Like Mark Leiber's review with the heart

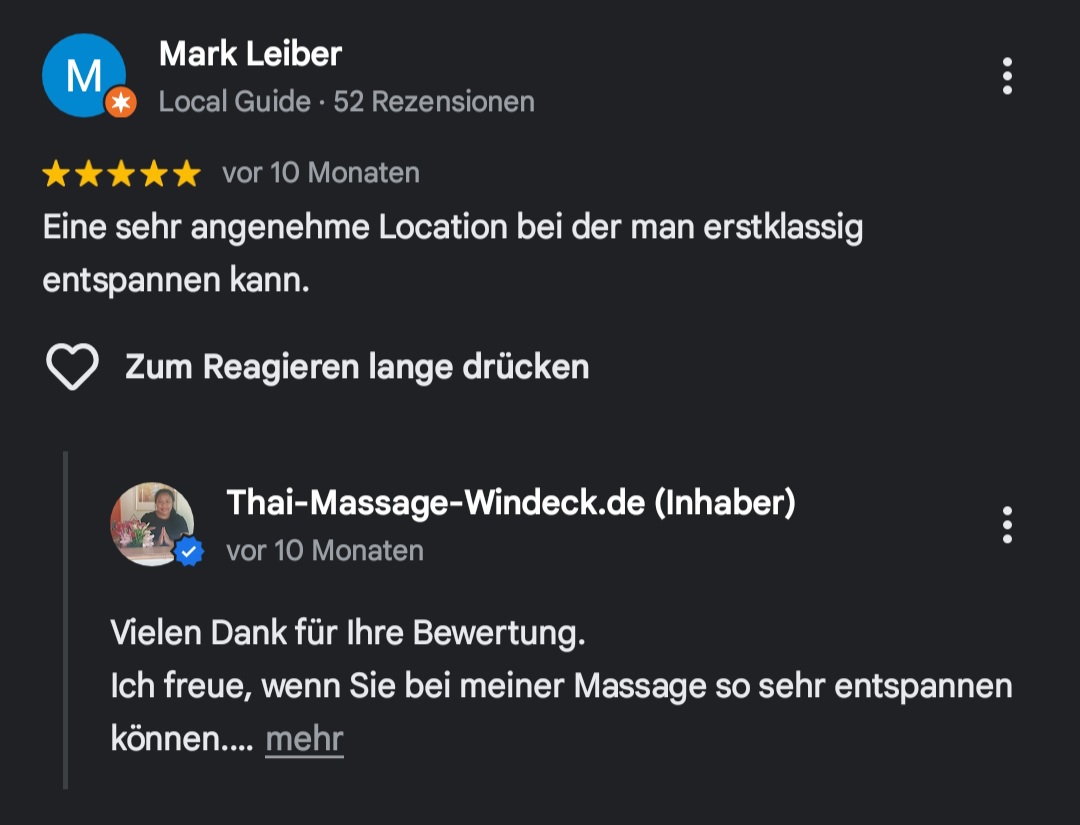tap(72, 367)
